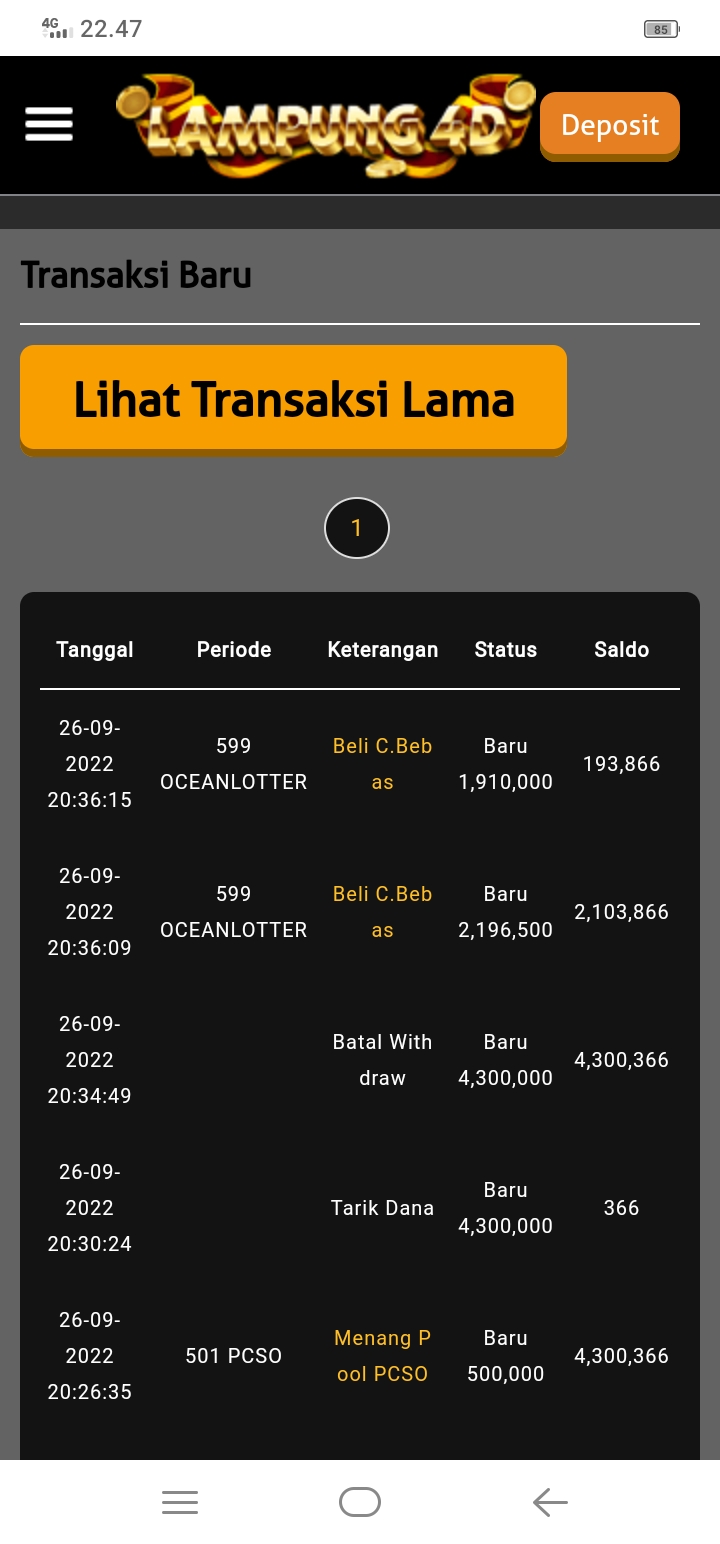Viewport: 720px width, 1544px height.
Task: Tap the Deposit button
Action: [x=609, y=125]
